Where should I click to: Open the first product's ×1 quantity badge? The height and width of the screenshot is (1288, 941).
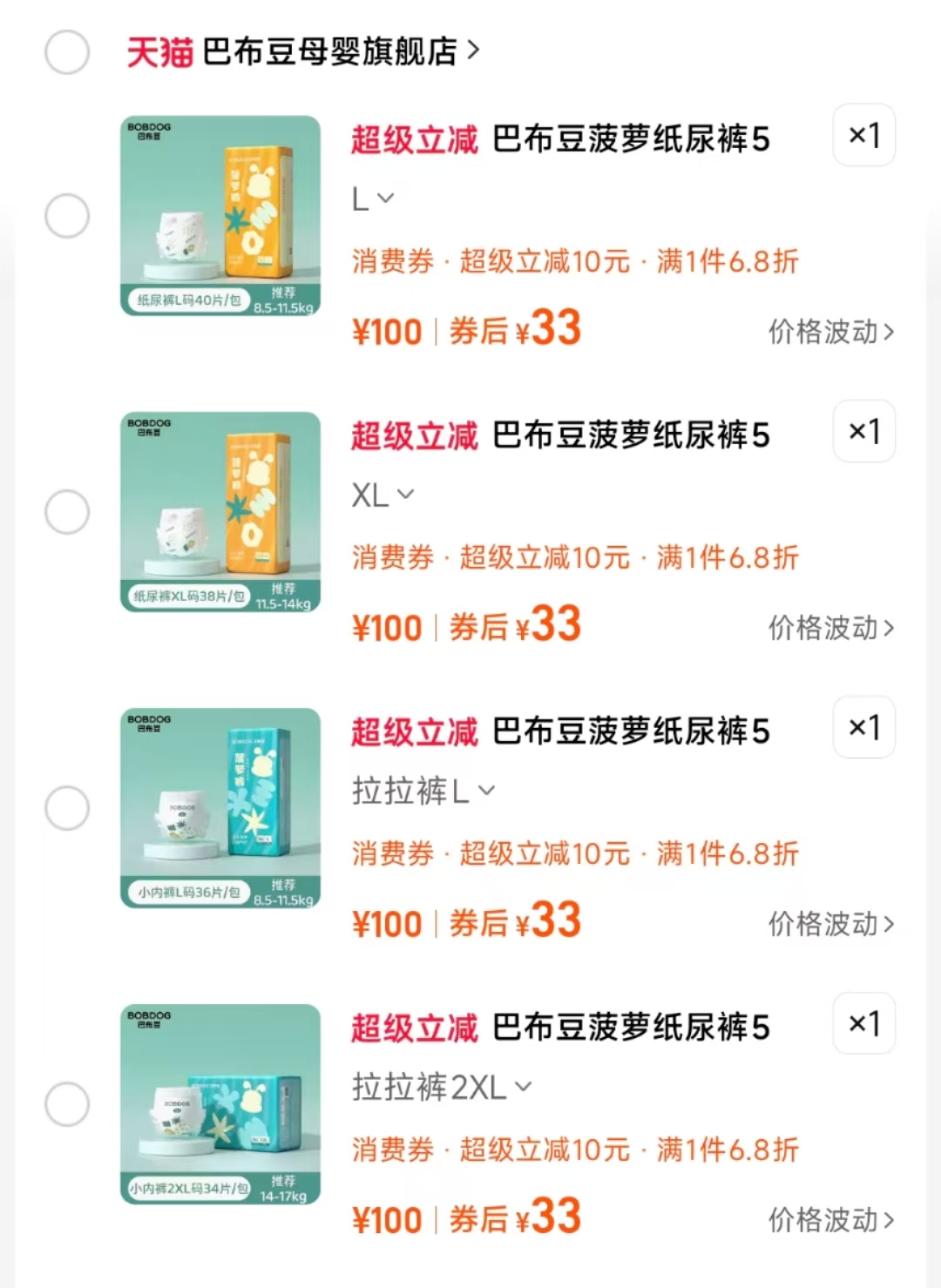[863, 136]
